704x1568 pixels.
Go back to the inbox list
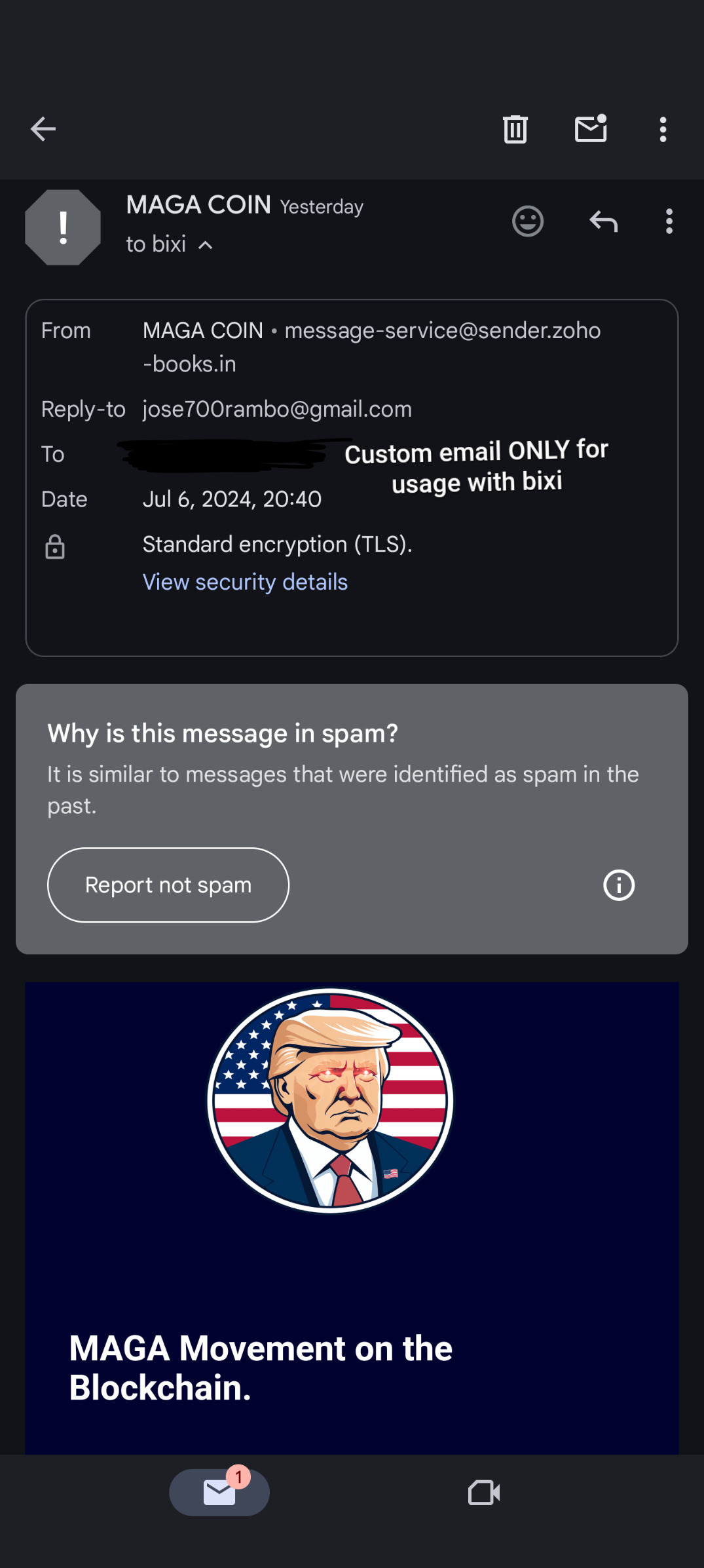43,129
